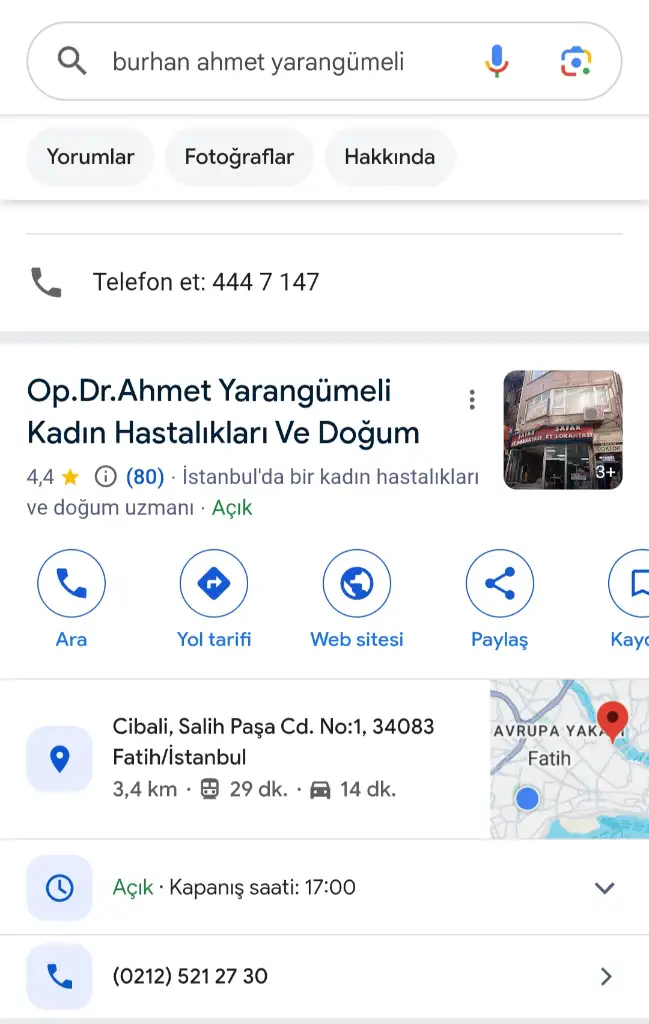Open the 80 reviews link
The height and width of the screenshot is (1024, 649).
145,477
